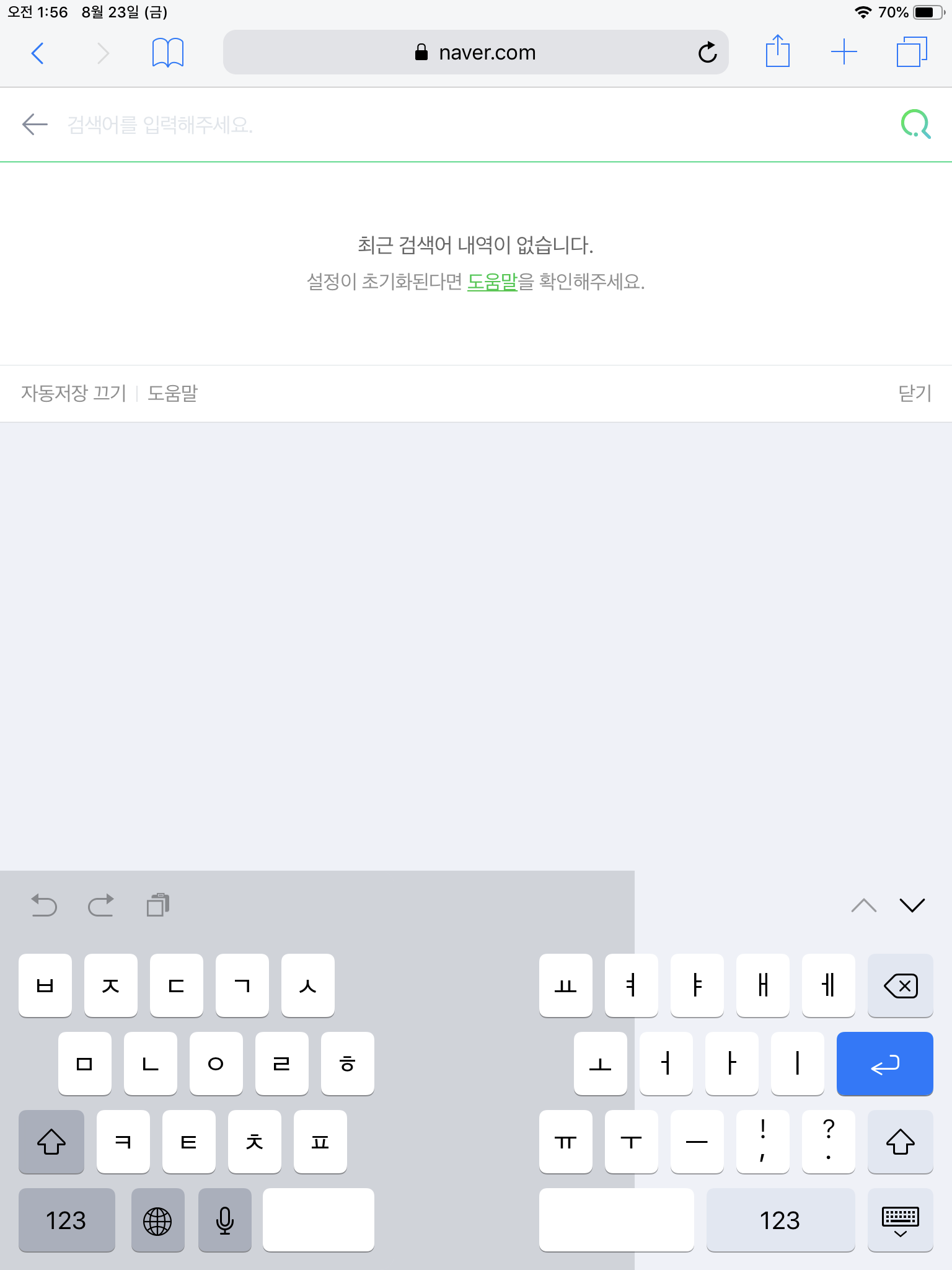Open a new Safari tab
This screenshot has width=952, height=1270.
point(844,52)
